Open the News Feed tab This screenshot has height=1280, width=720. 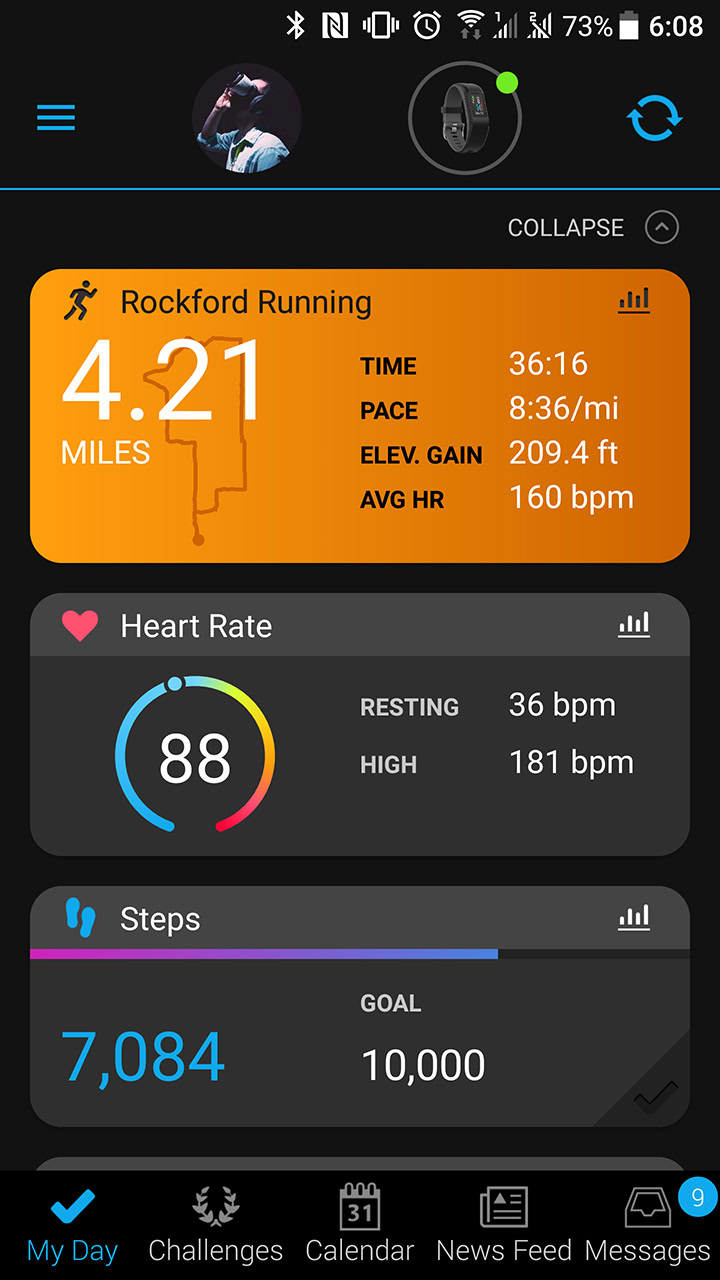tap(503, 1226)
